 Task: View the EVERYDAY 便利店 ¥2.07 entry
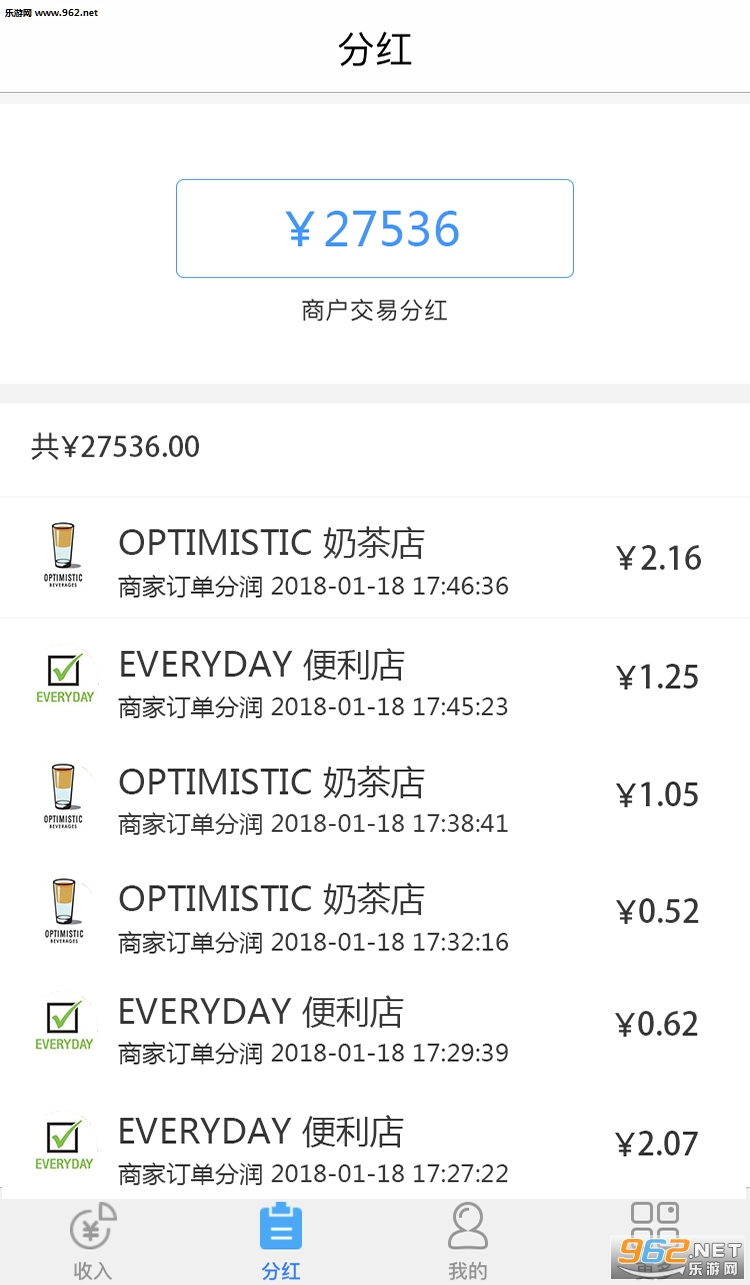tap(375, 1145)
